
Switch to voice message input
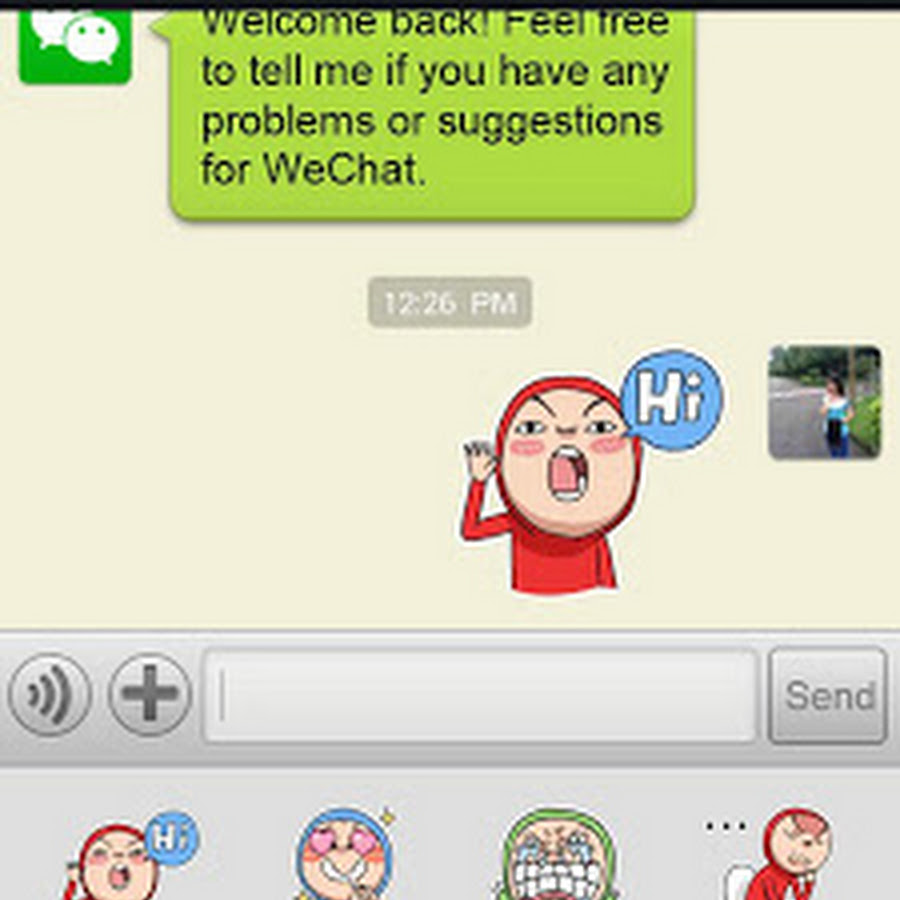tap(49, 695)
